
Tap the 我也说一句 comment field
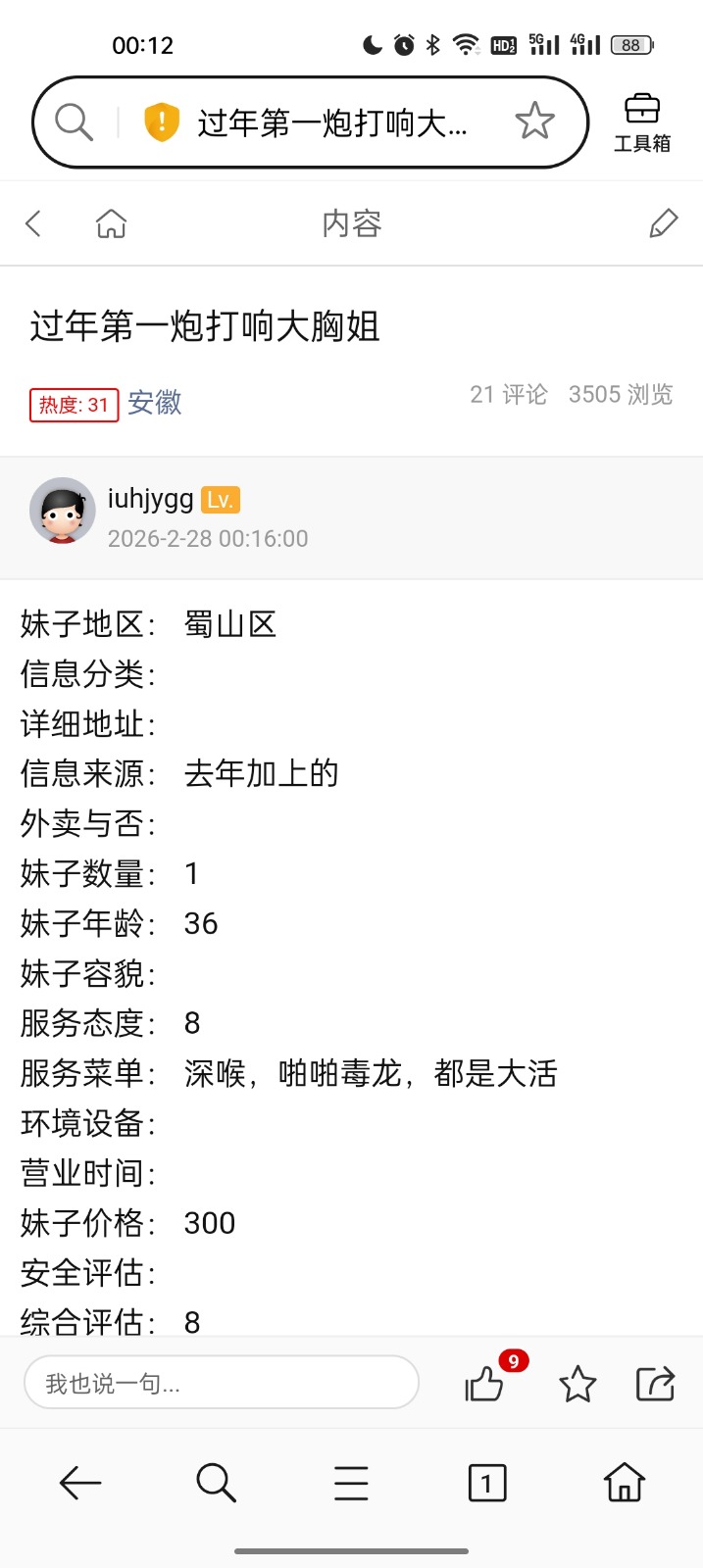tap(221, 1383)
